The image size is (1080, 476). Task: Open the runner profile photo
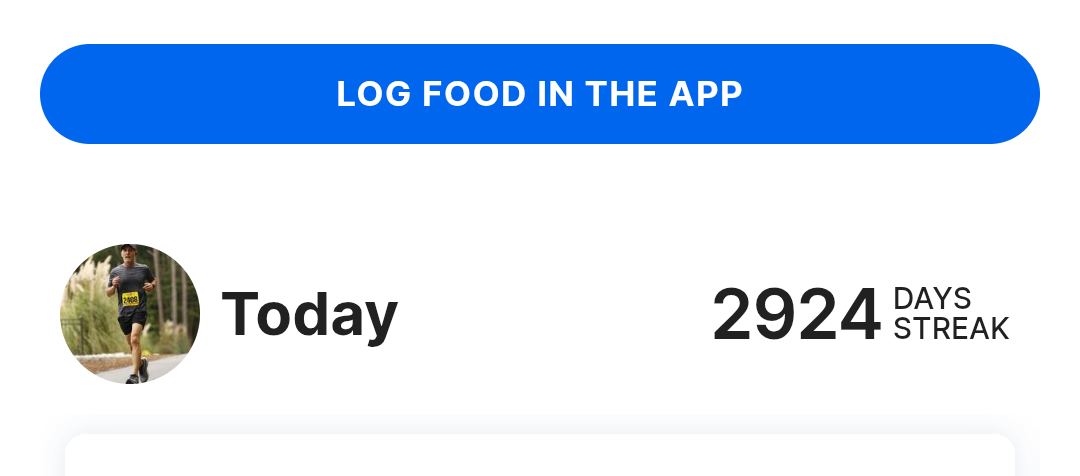click(x=130, y=314)
